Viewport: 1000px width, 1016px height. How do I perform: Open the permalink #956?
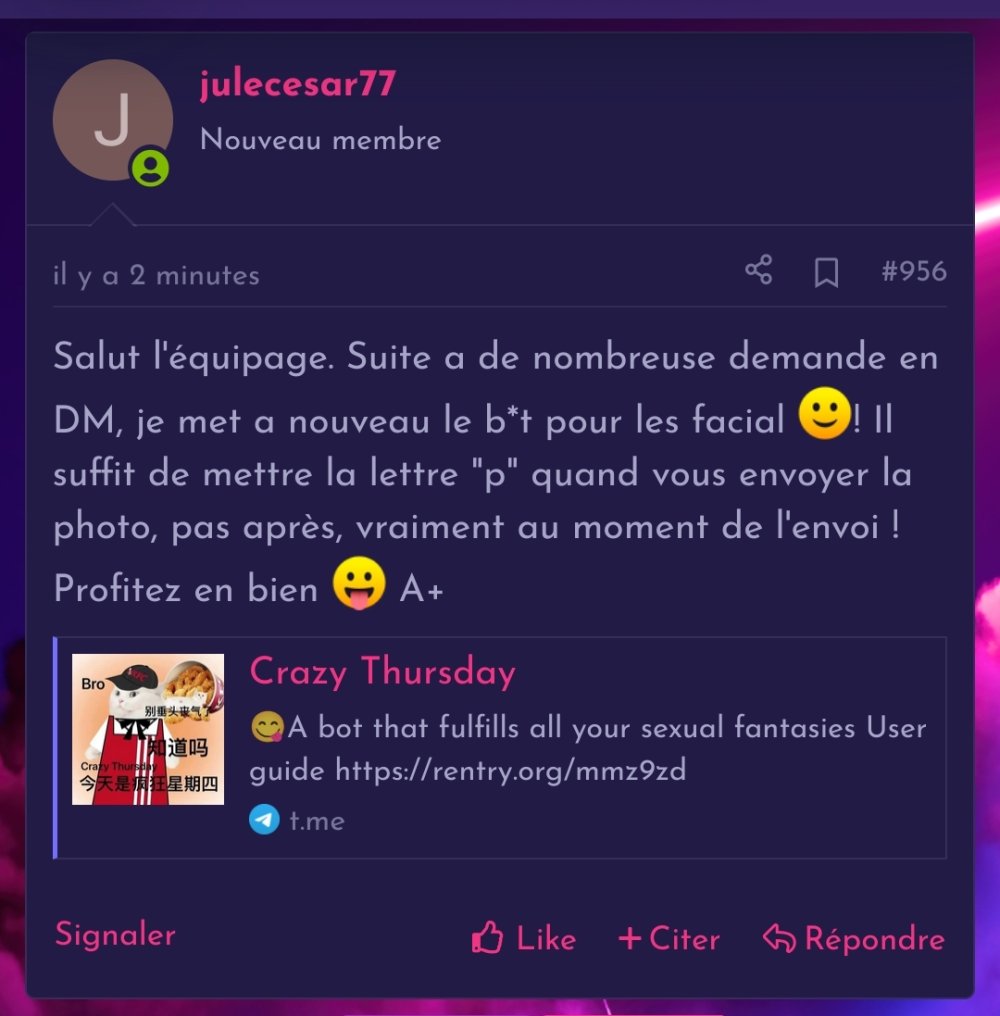[x=913, y=272]
